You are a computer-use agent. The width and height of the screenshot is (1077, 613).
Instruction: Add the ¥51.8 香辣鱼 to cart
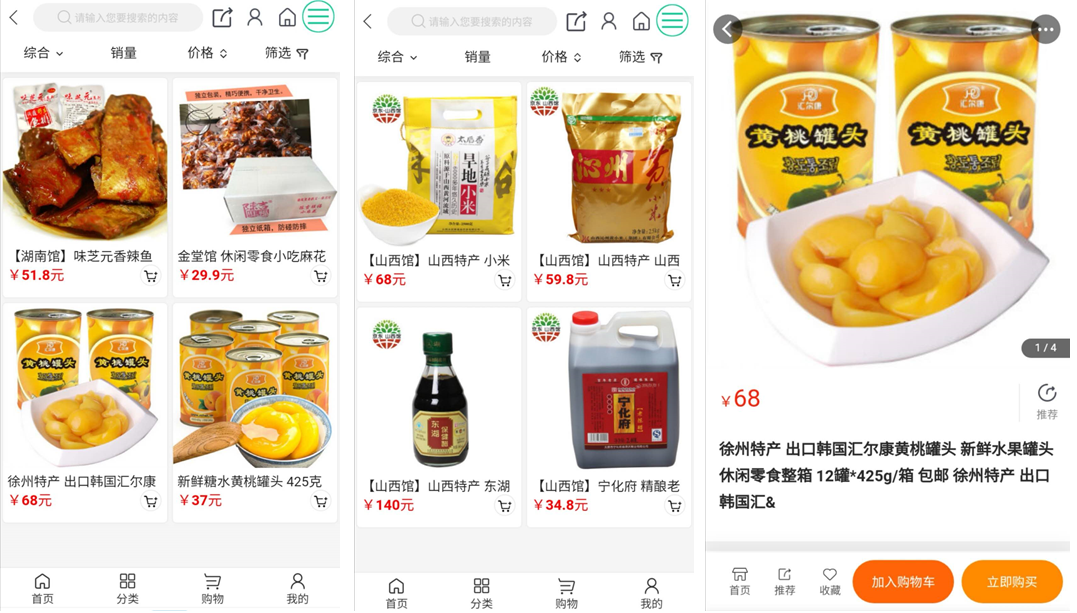(x=151, y=276)
